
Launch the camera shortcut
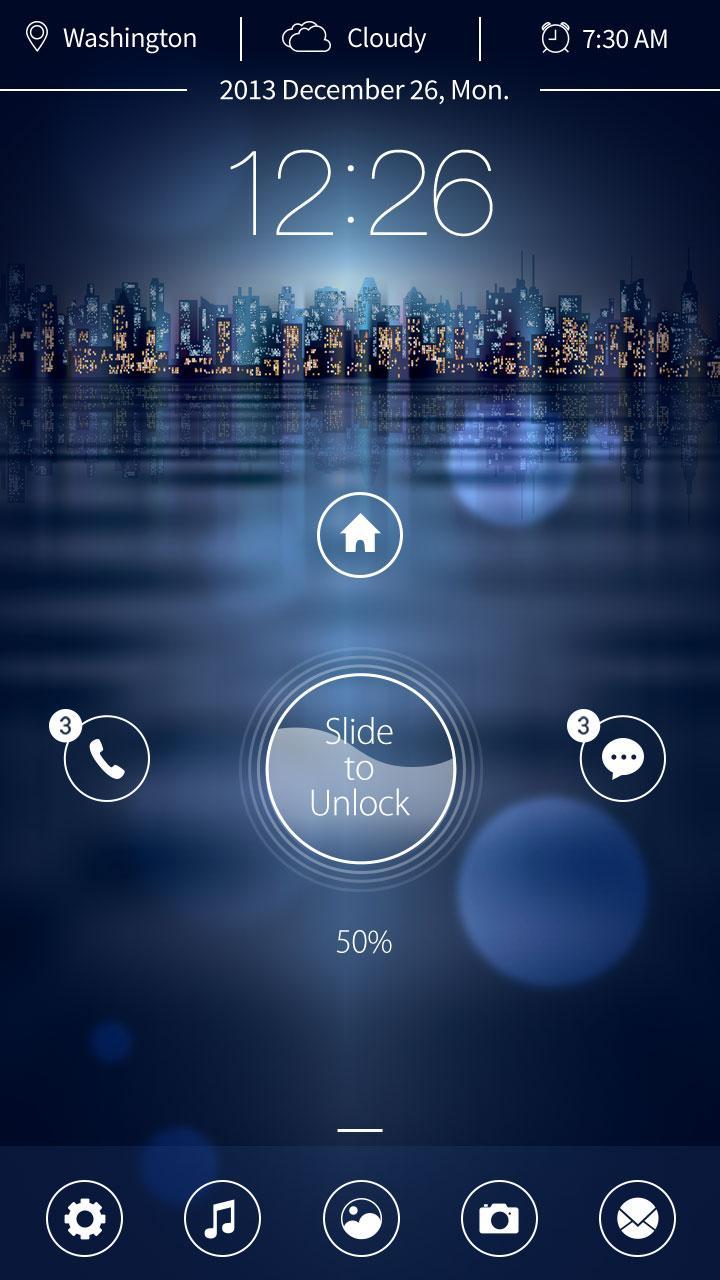point(497,1218)
